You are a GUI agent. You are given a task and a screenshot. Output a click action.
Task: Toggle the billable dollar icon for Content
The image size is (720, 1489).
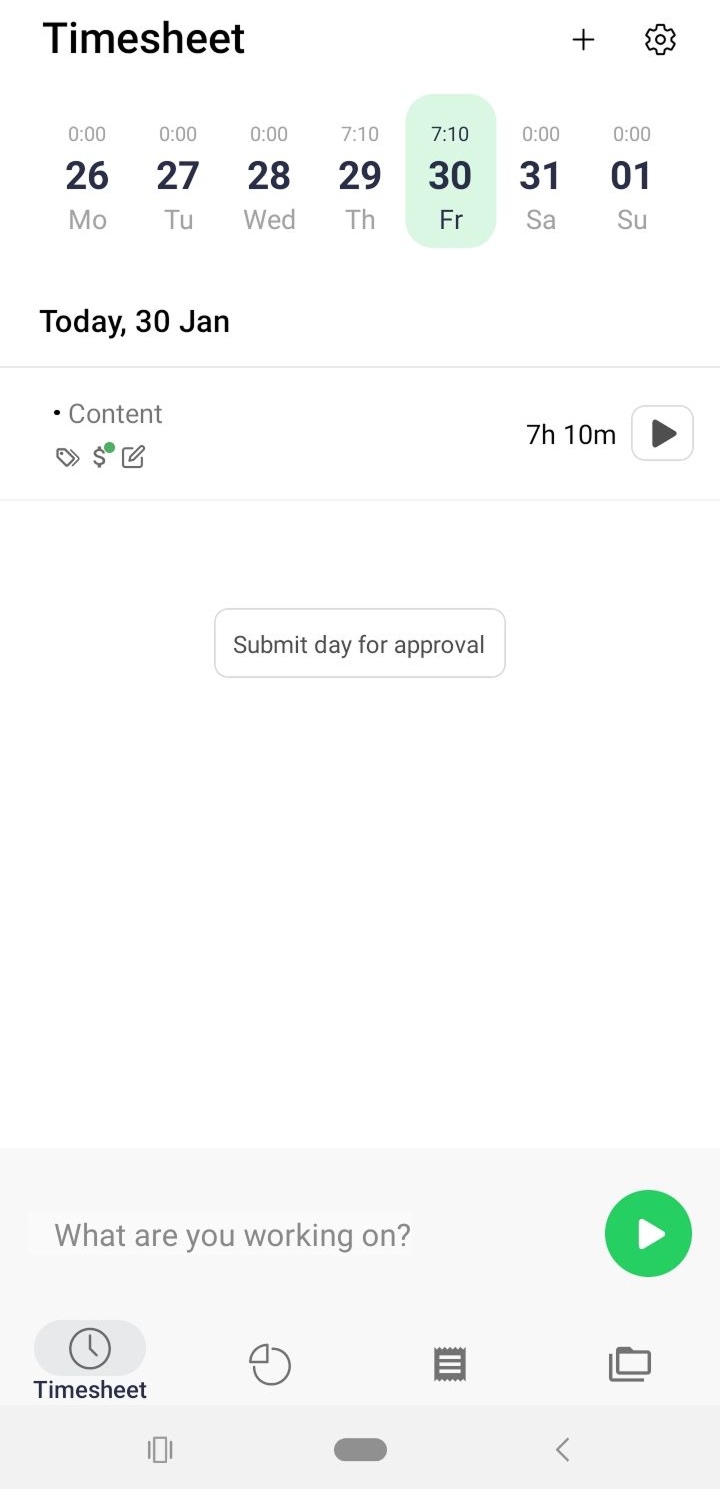(99, 457)
